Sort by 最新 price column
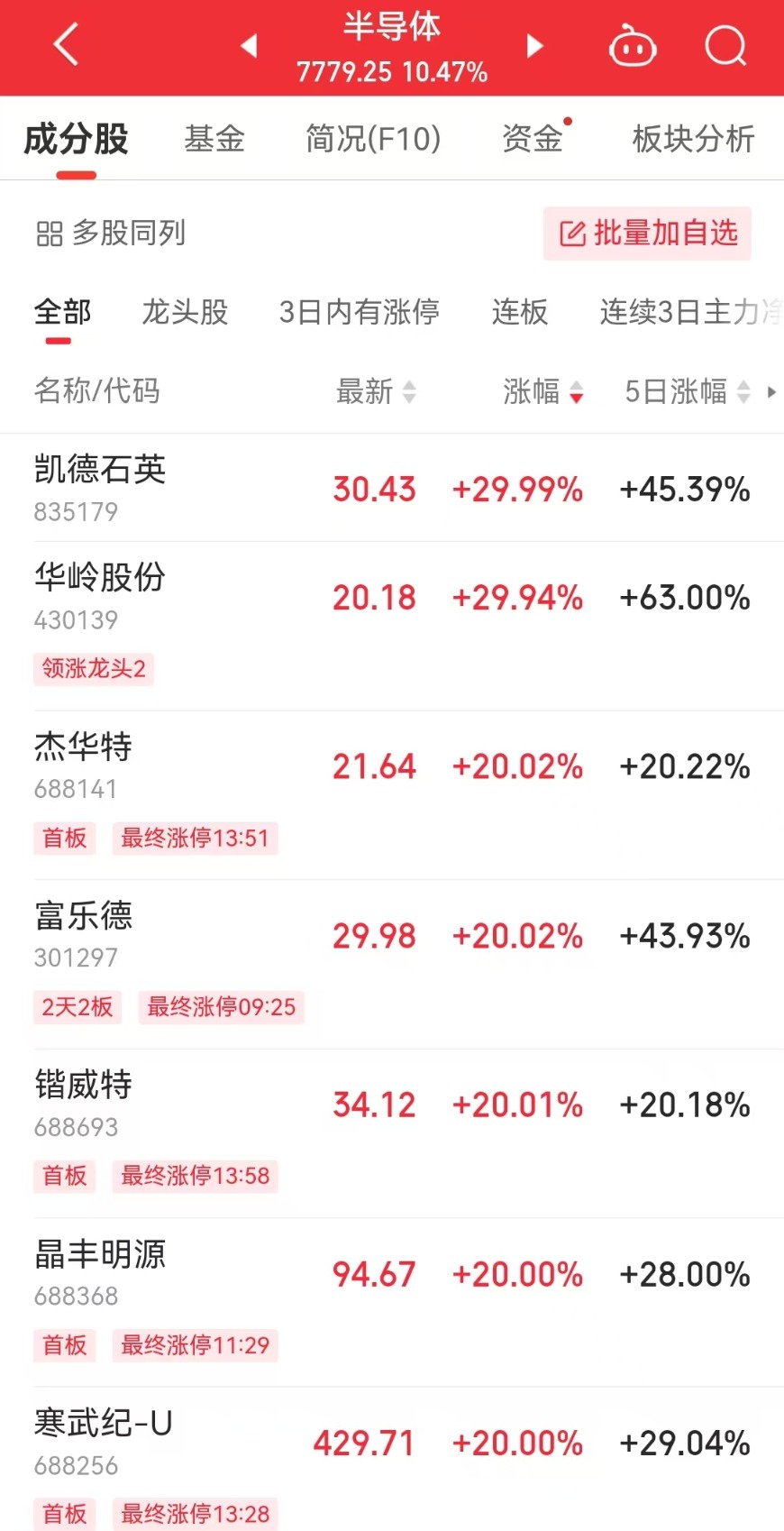This screenshot has height=1531, width=784. click(376, 391)
